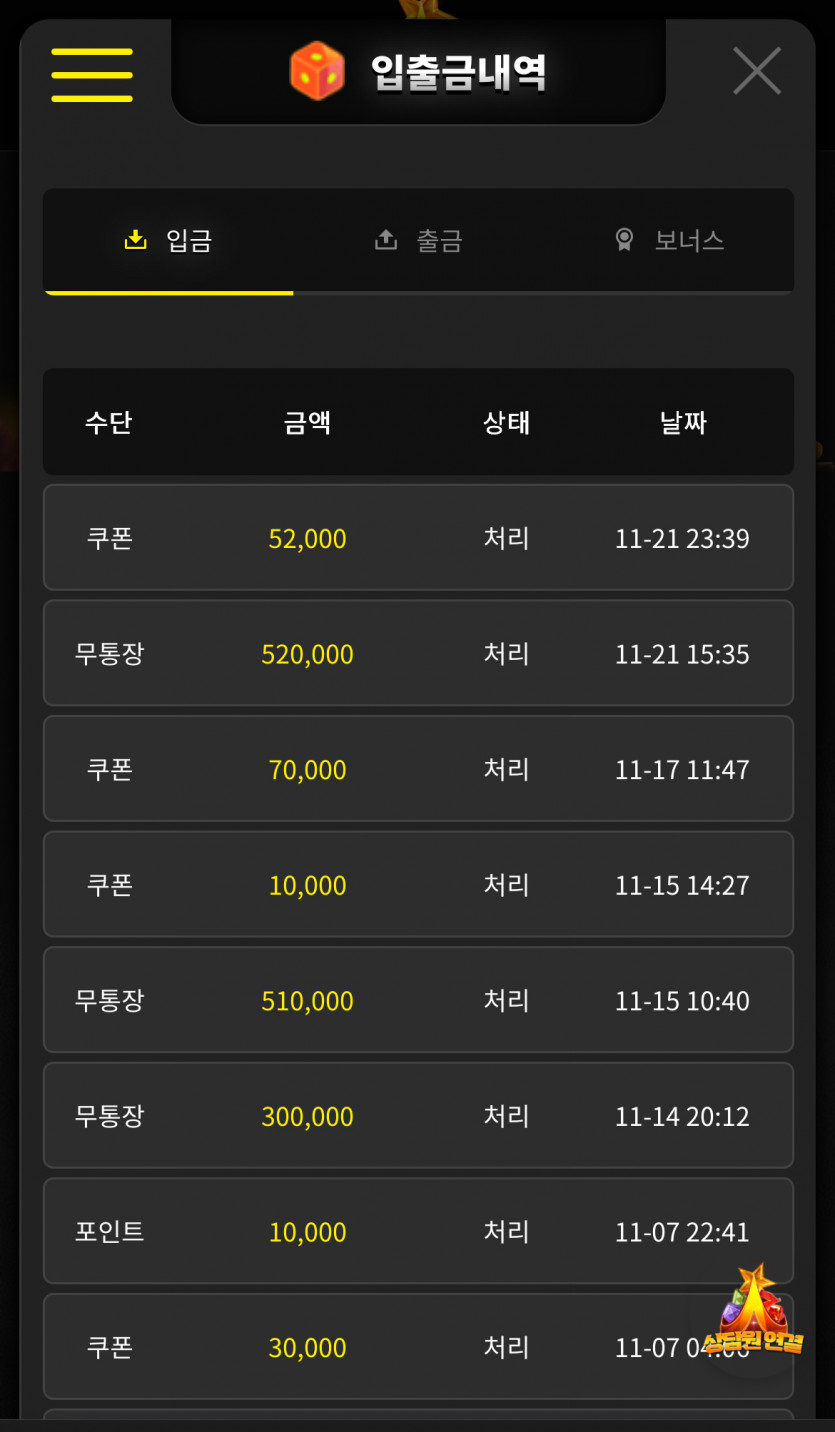This screenshot has height=1432, width=835.
Task: Switch to the 보너스 tab
Action: coord(668,241)
